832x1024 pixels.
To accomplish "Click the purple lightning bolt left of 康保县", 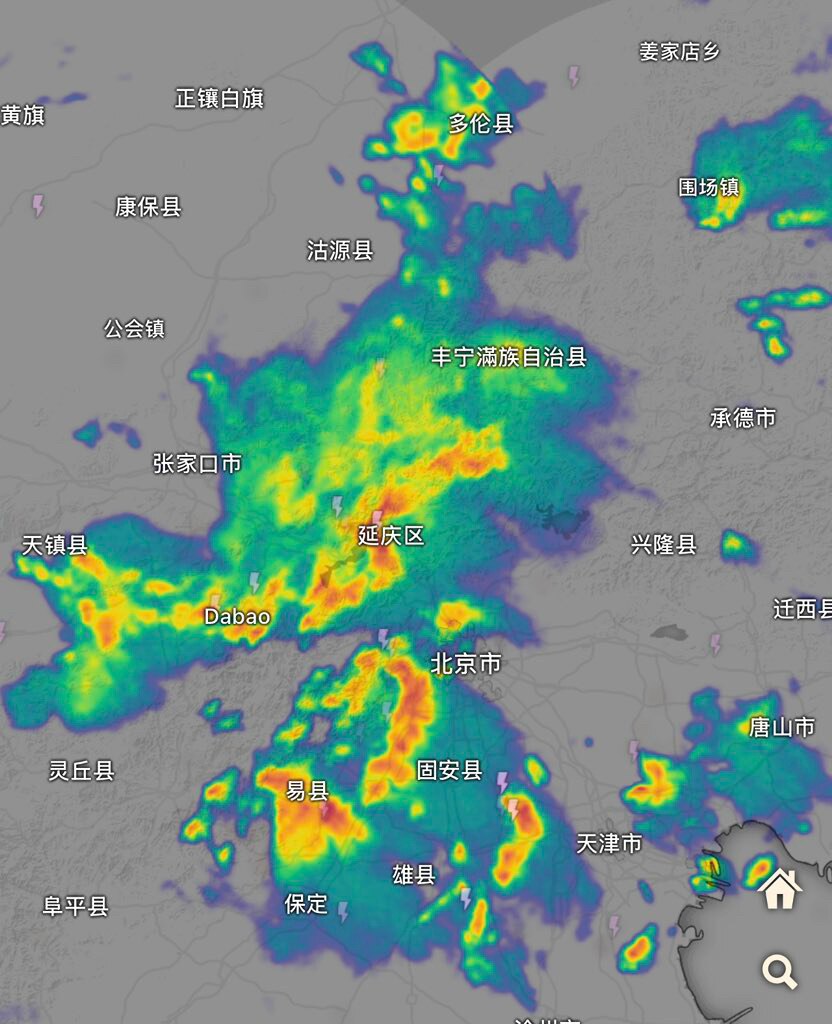I will pyautogui.click(x=38, y=204).
